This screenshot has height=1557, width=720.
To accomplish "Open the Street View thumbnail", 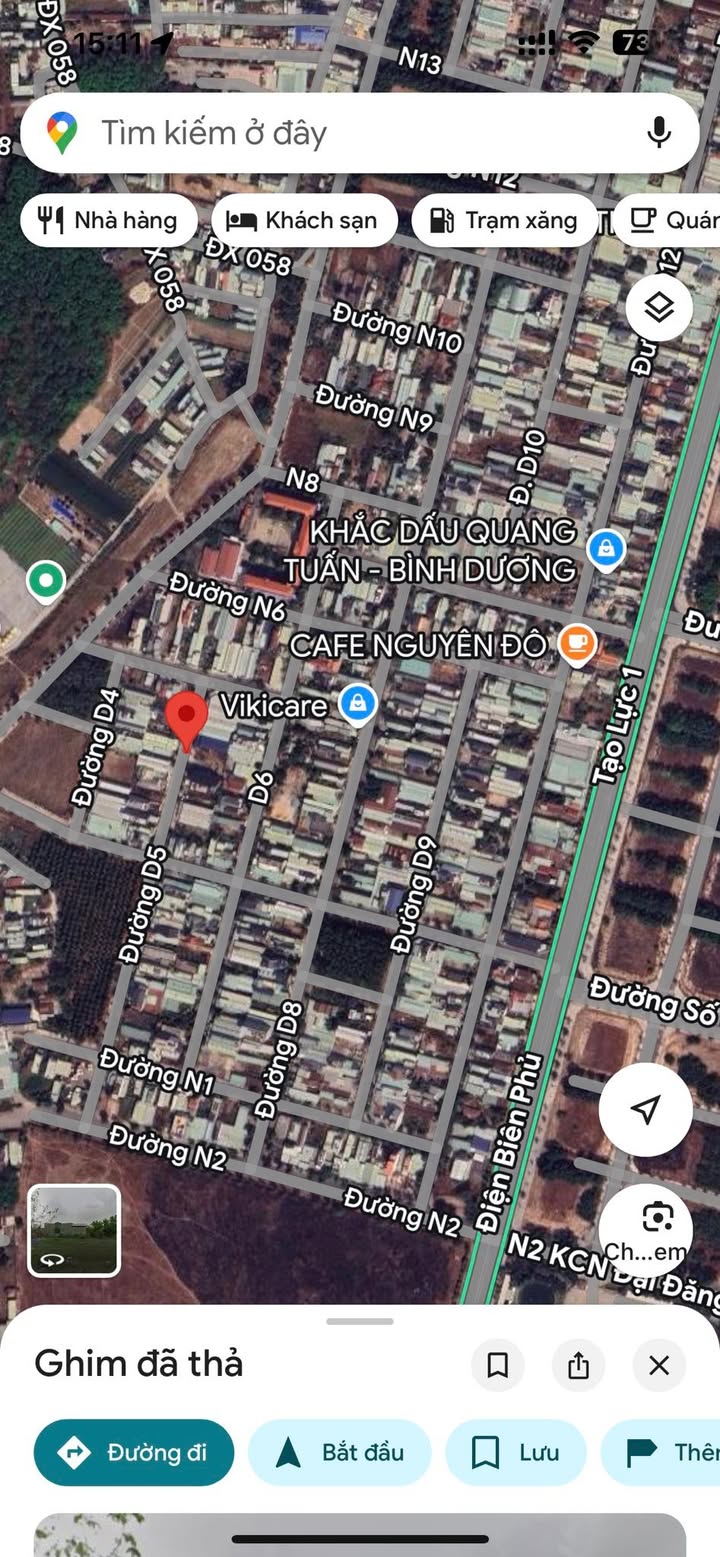I will [x=74, y=1231].
